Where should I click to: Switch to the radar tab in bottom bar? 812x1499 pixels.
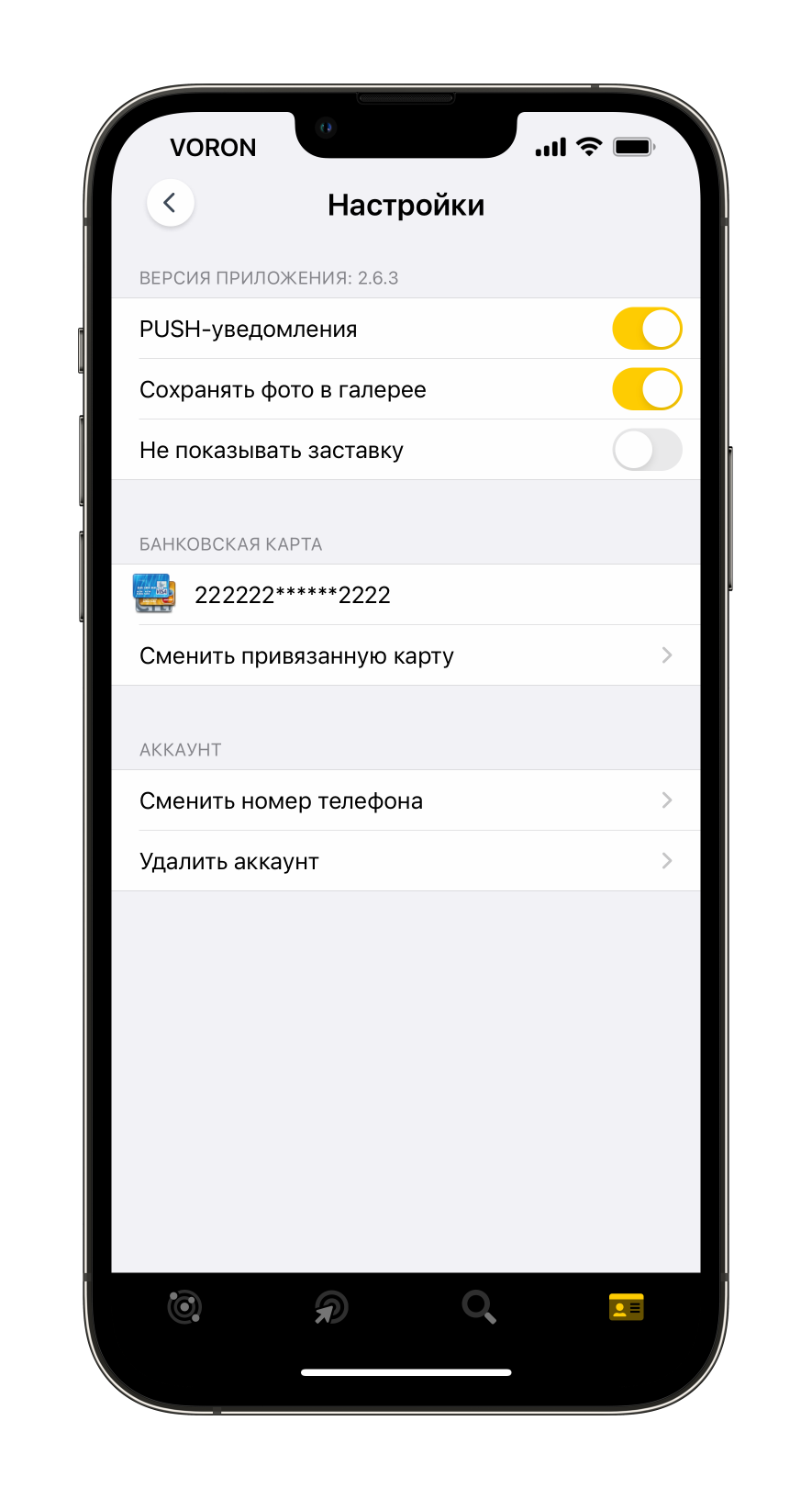[x=184, y=1306]
